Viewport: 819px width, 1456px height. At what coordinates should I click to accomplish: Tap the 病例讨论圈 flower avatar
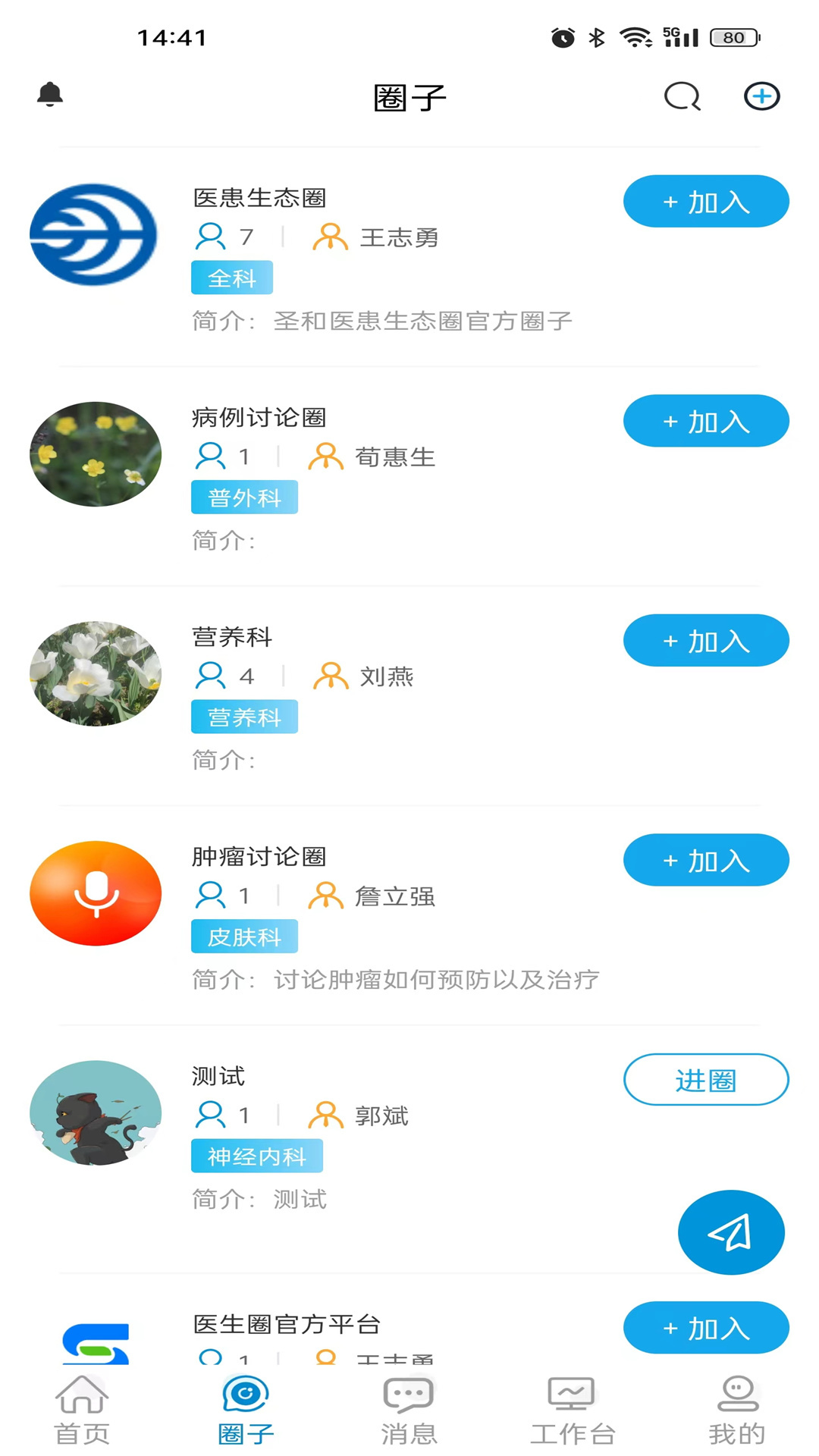coord(96,453)
